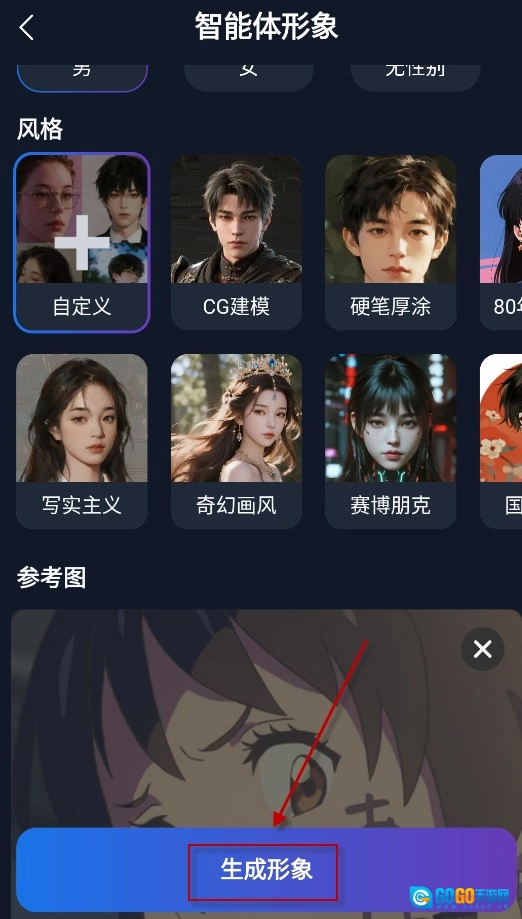Choose the 奇幻画风 style card
The image size is (522, 919).
click(236, 441)
